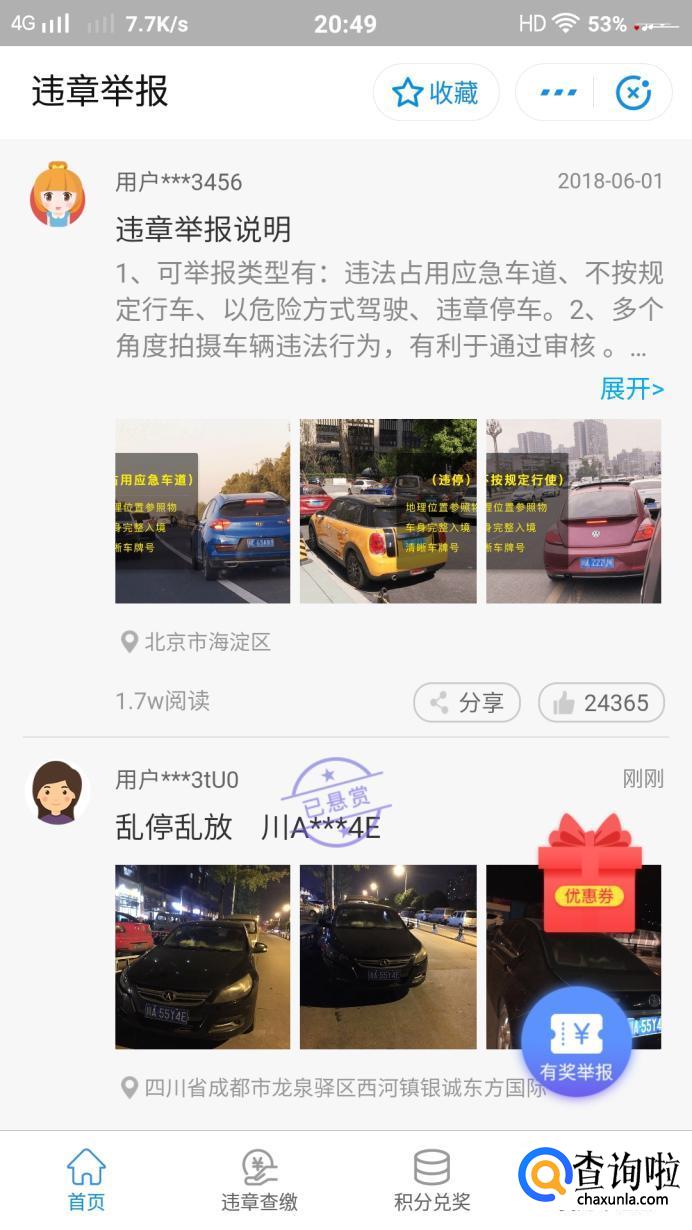This screenshot has width=692, height=1230.
Task: Open the 乱停乱放 川A***4E report post
Action: click(x=248, y=827)
